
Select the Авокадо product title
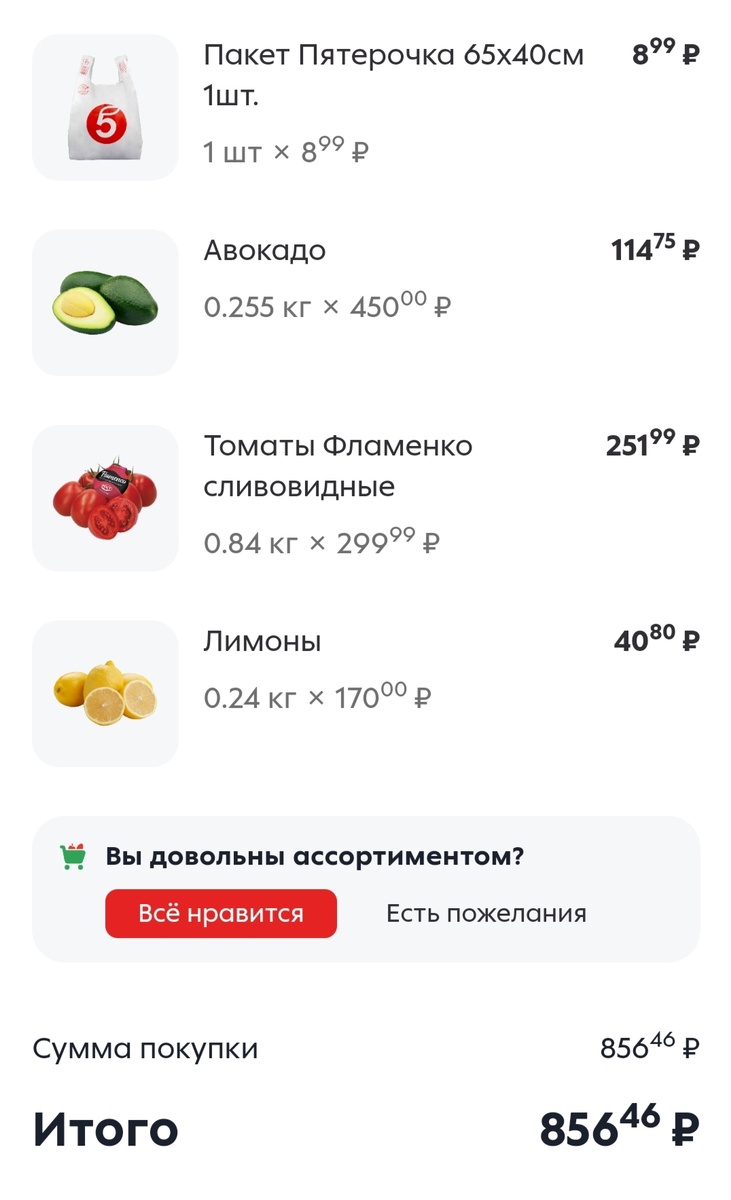(265, 251)
